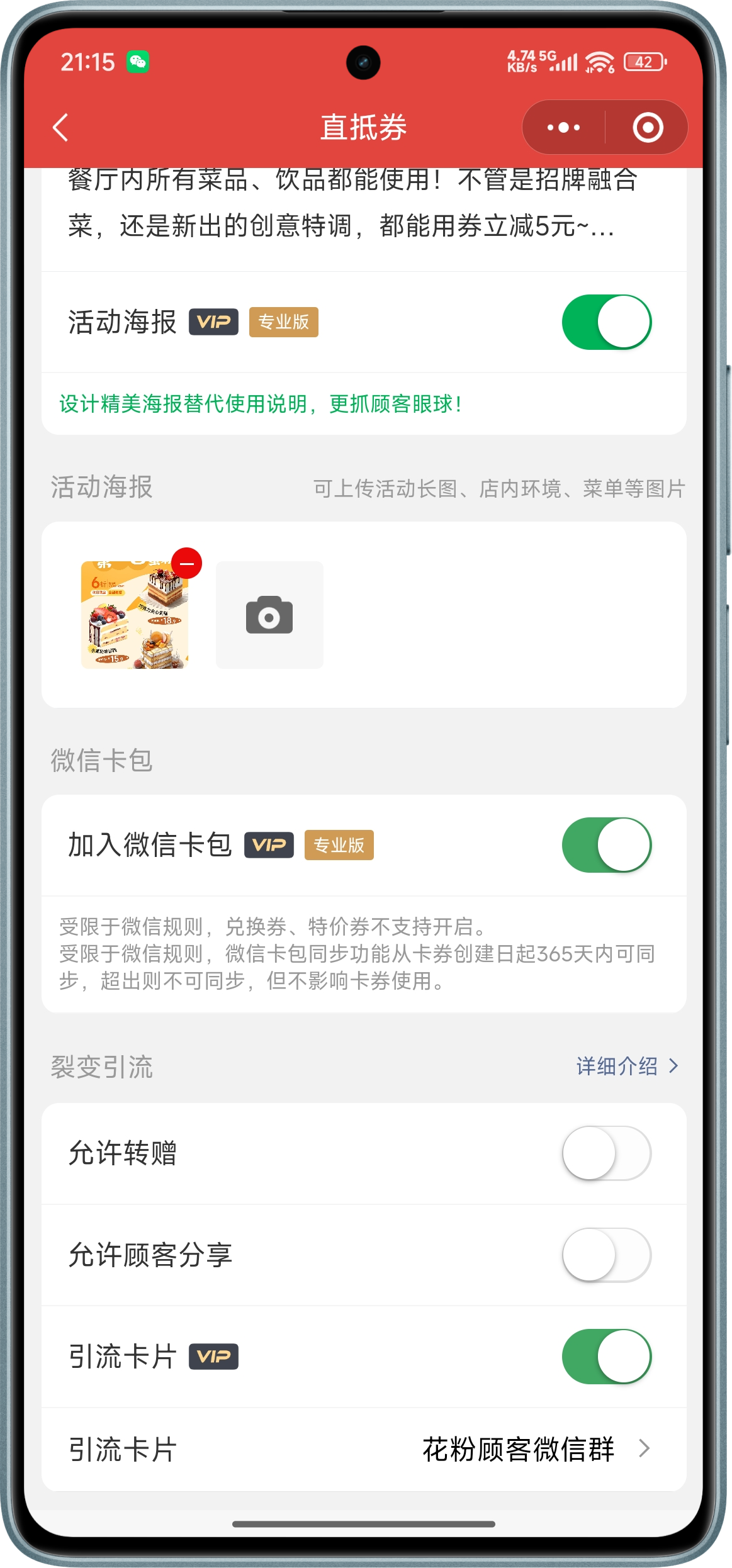Close the mini program with the circle button
This screenshot has height=1568, width=732.
647,128
